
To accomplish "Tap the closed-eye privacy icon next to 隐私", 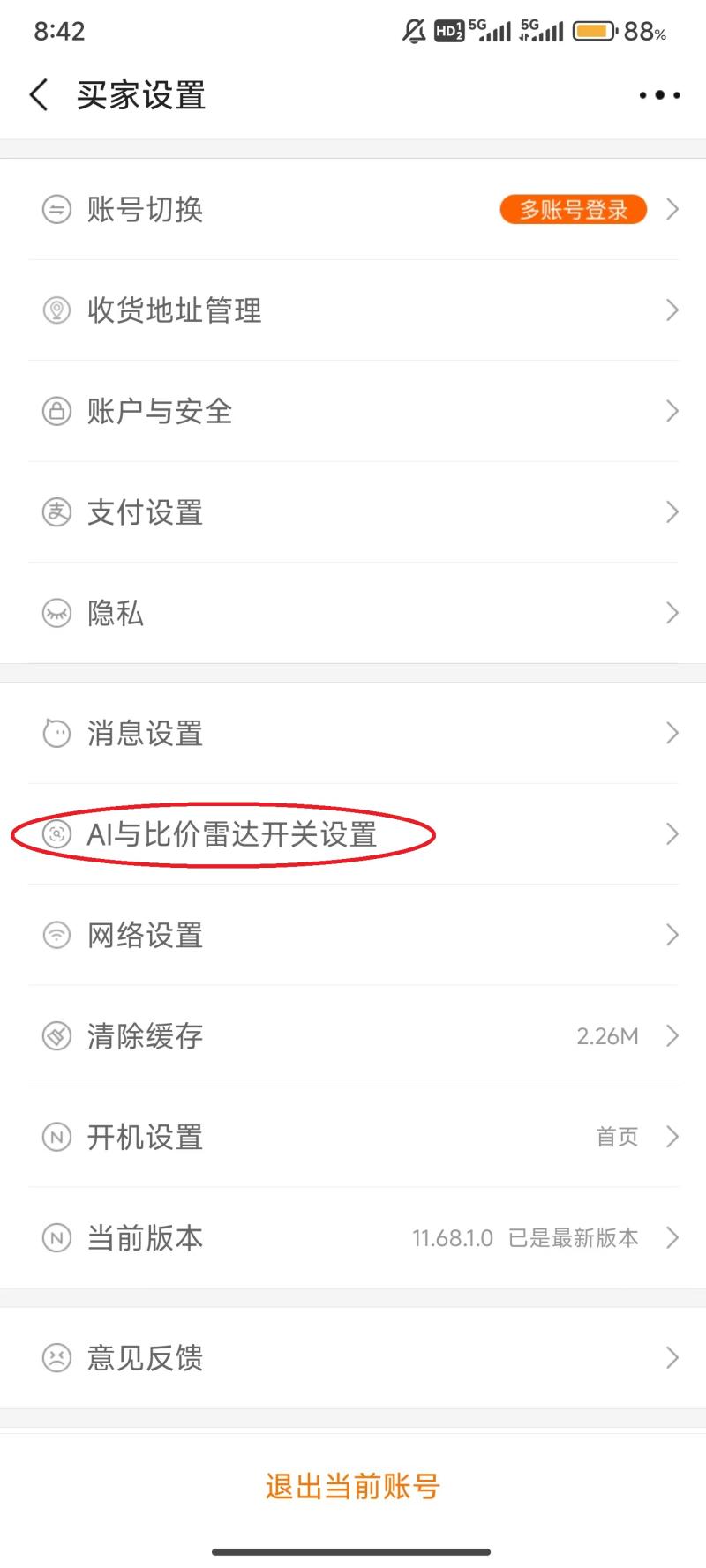I will pyautogui.click(x=56, y=614).
